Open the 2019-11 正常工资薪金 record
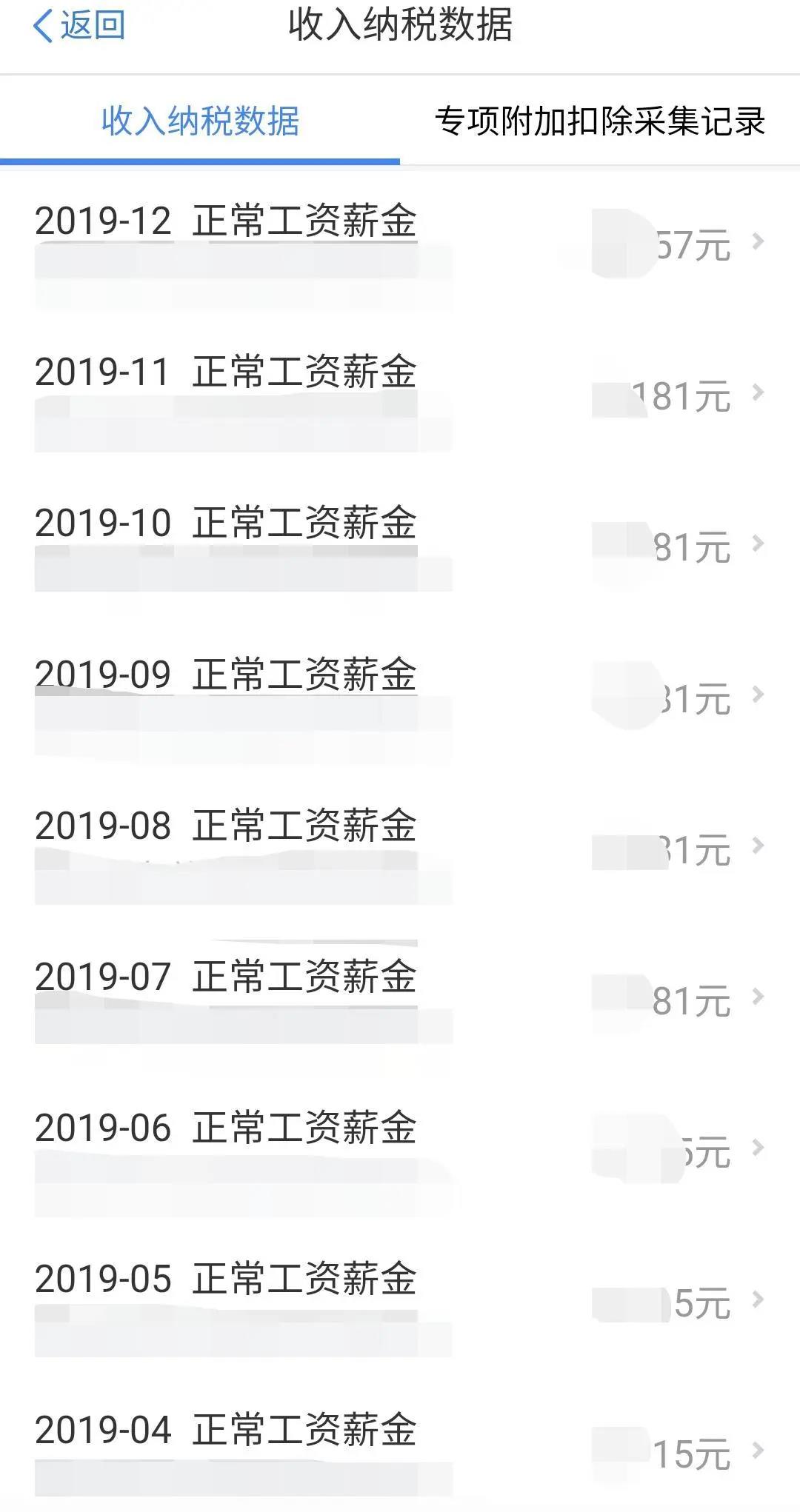The height and width of the screenshot is (1512, 800). click(400, 398)
